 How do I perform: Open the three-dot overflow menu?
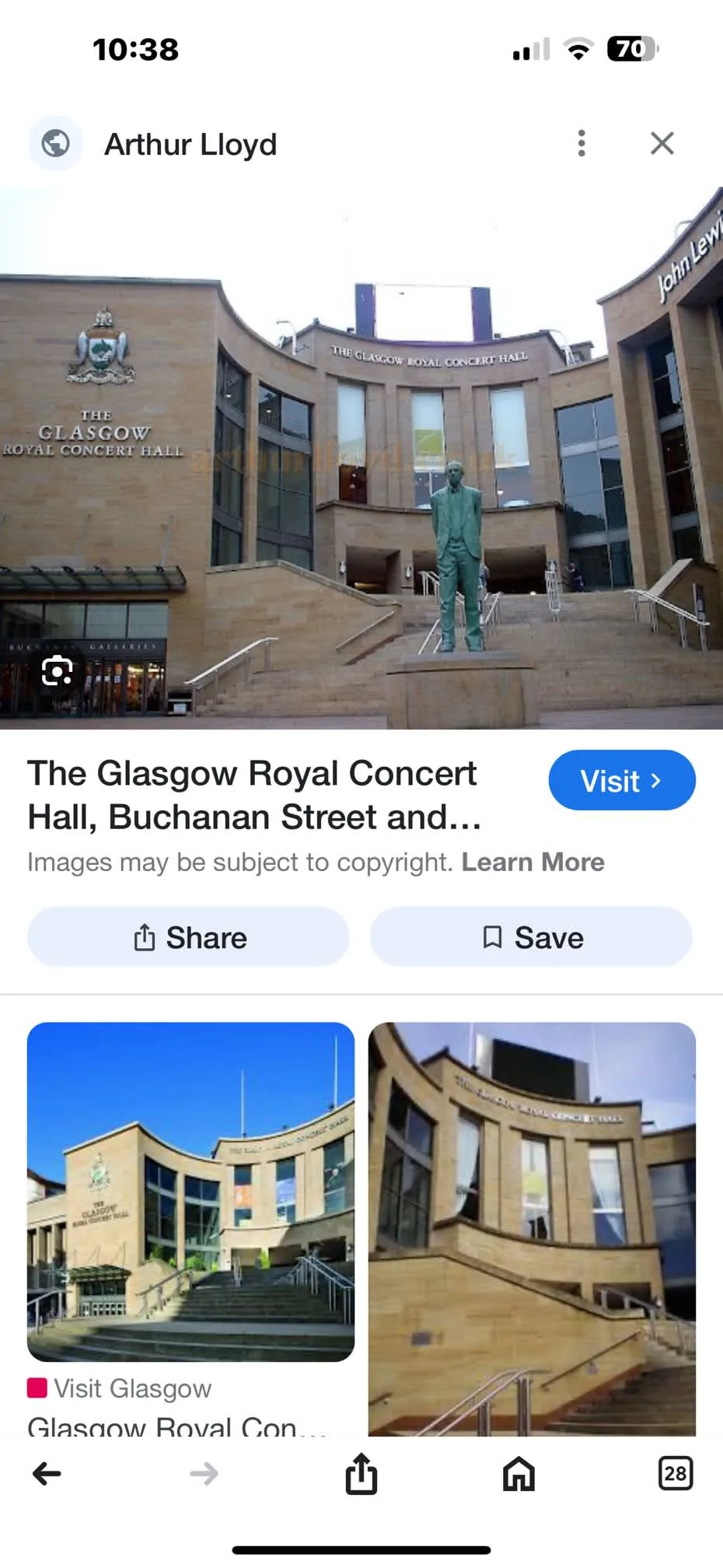coord(582,144)
